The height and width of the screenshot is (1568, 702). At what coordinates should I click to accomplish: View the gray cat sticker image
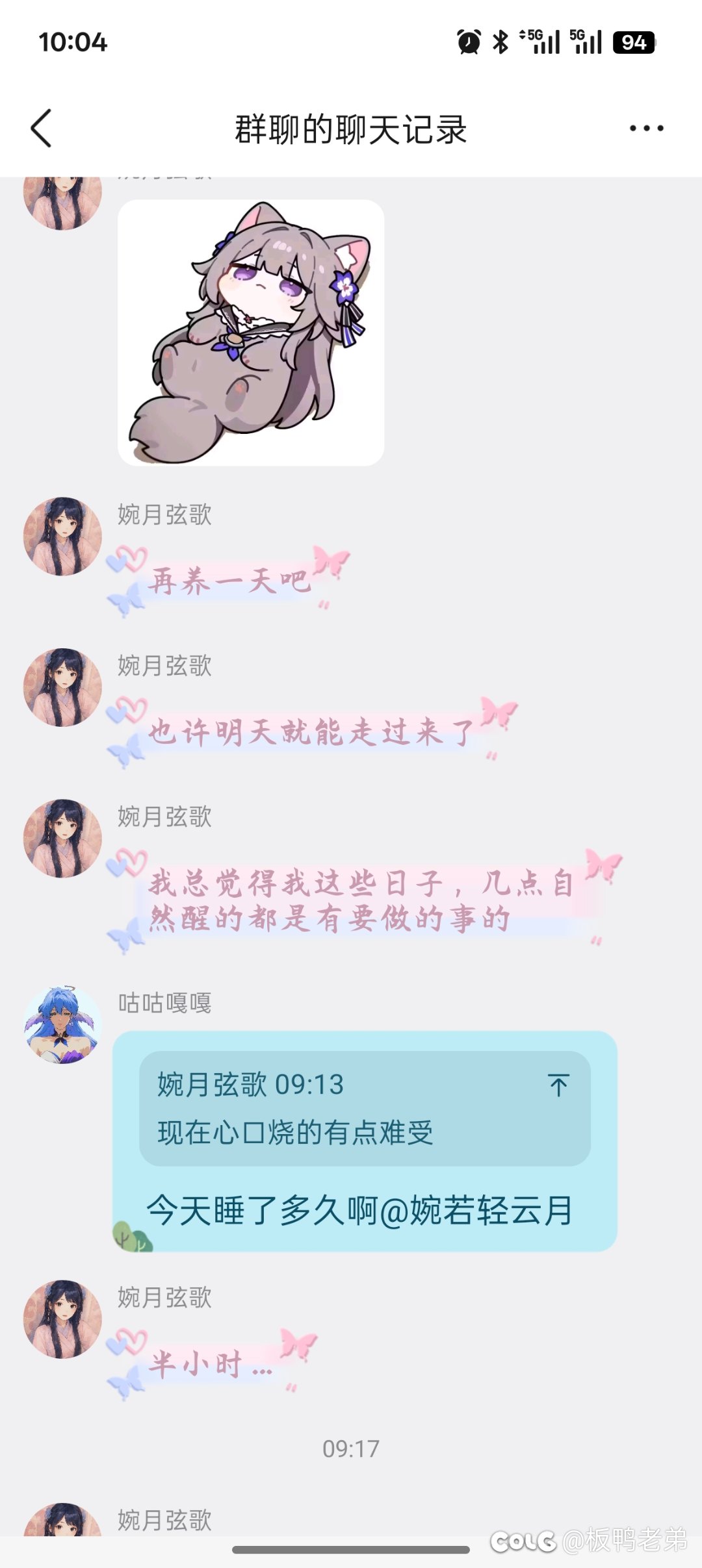251,333
